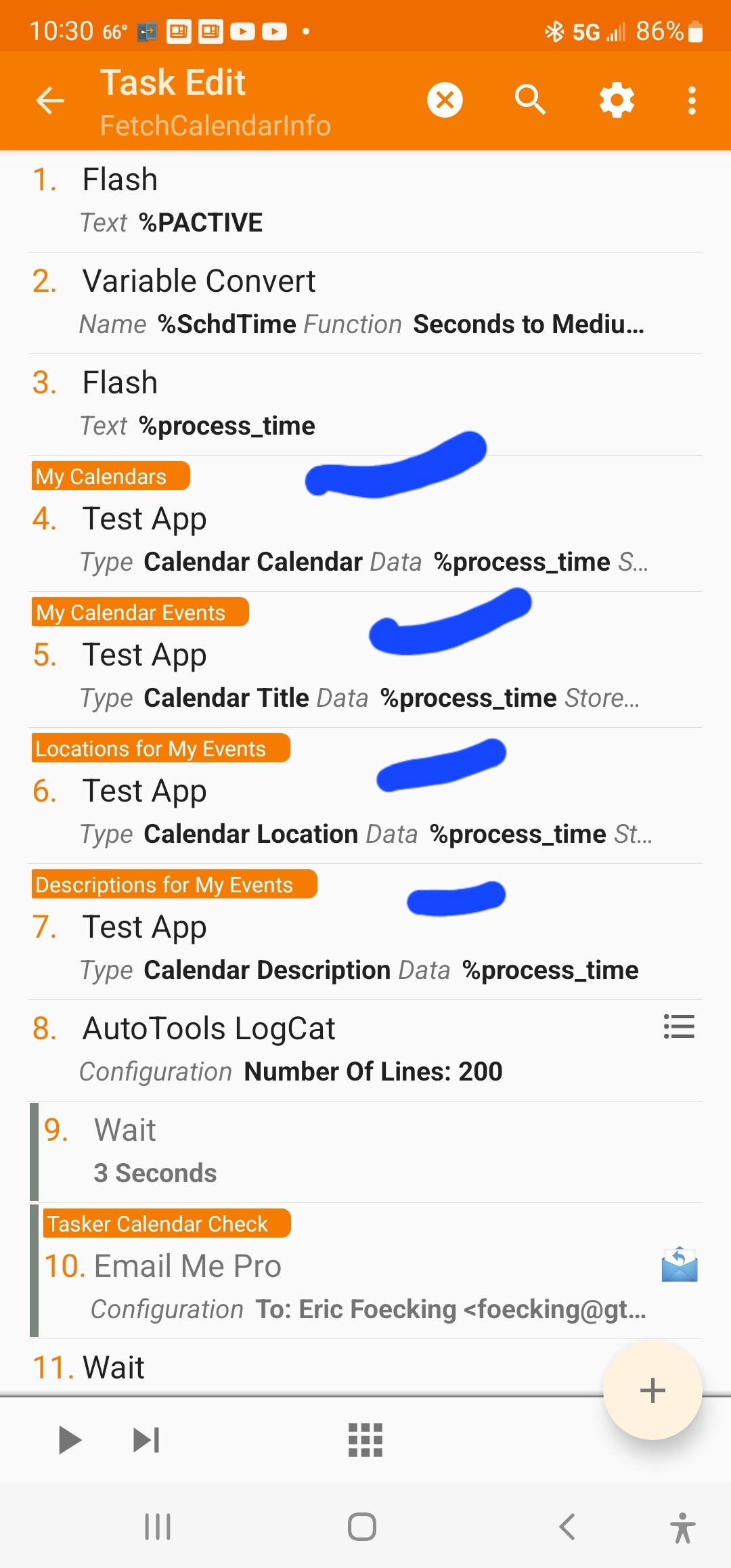Open task settings gear
The width and height of the screenshot is (731, 1568).
click(x=617, y=101)
